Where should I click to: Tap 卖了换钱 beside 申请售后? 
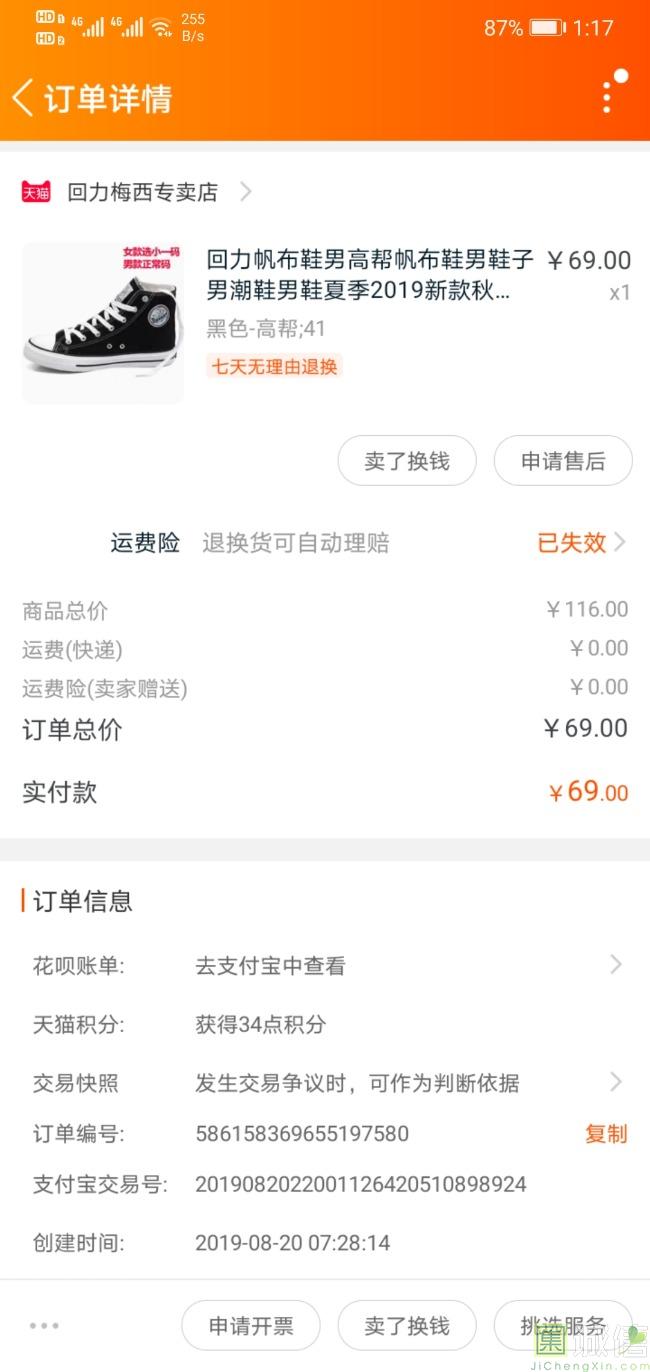[x=406, y=461]
